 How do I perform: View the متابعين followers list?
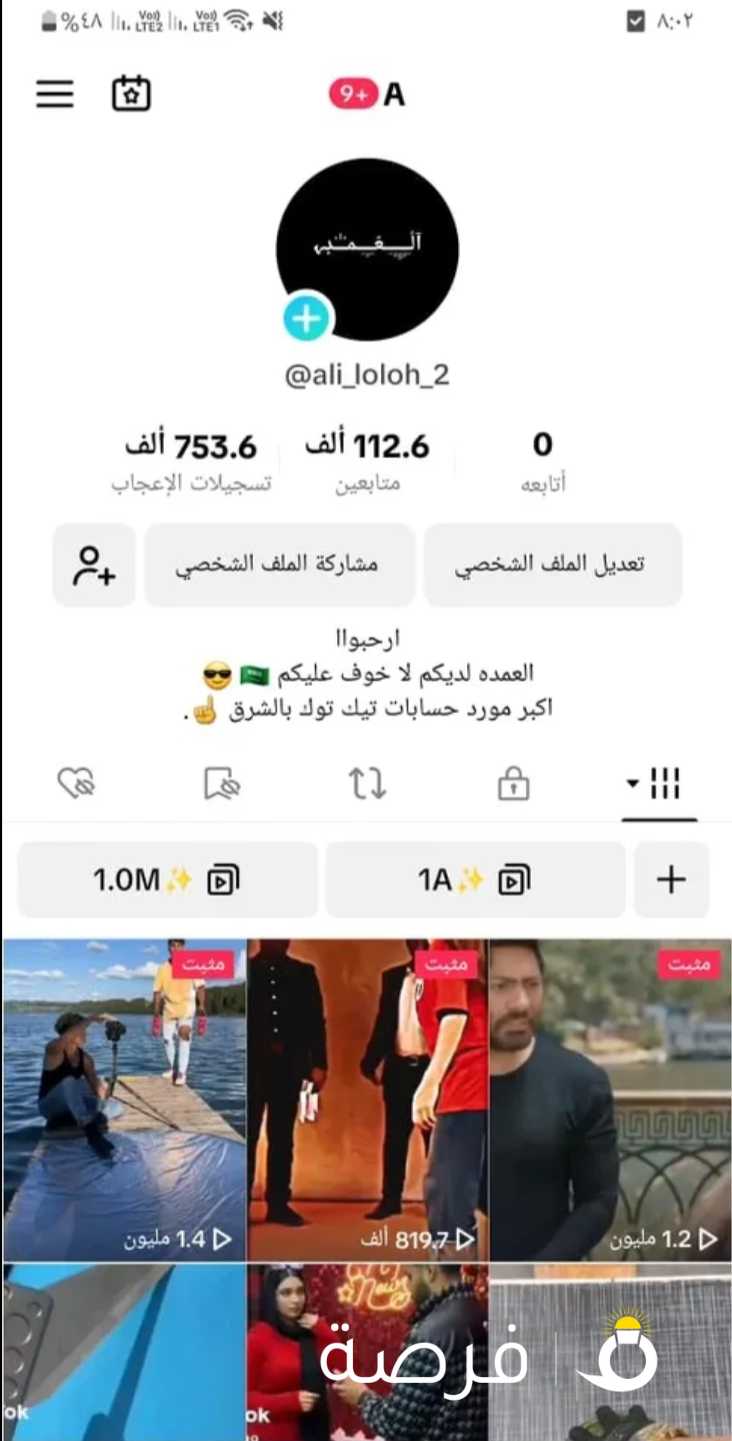367,462
